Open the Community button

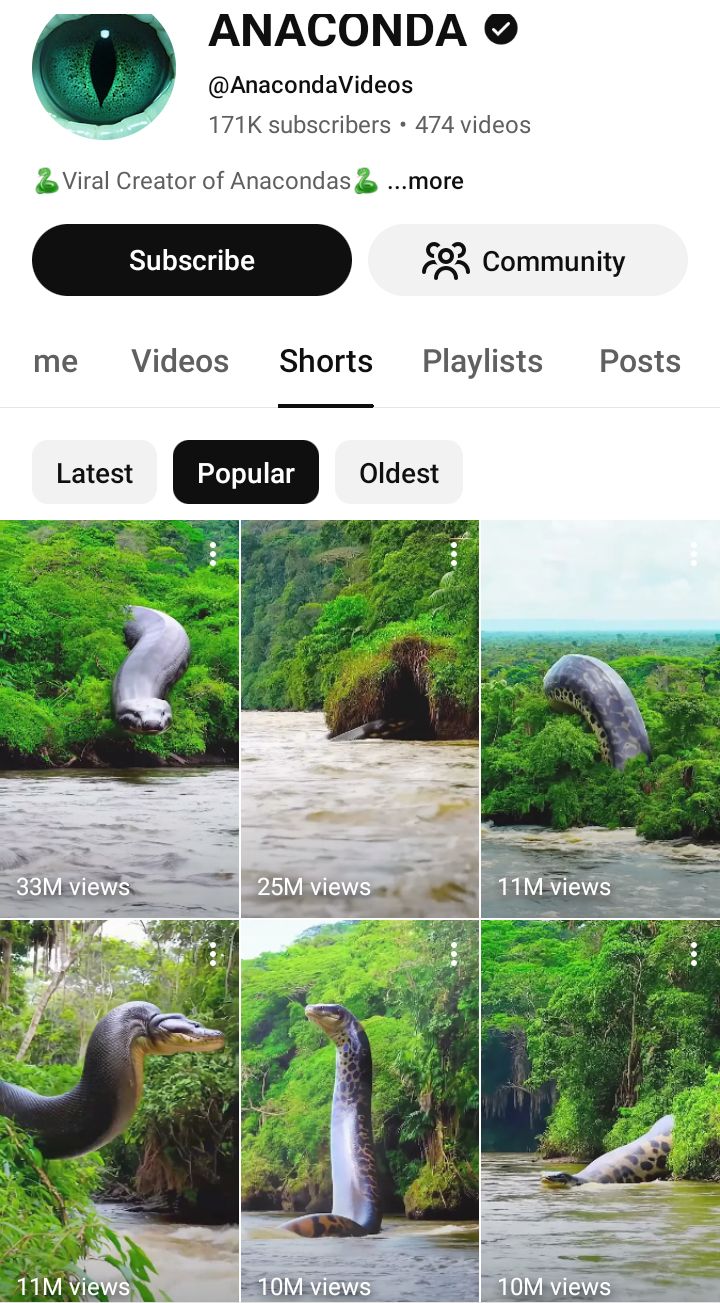click(527, 261)
